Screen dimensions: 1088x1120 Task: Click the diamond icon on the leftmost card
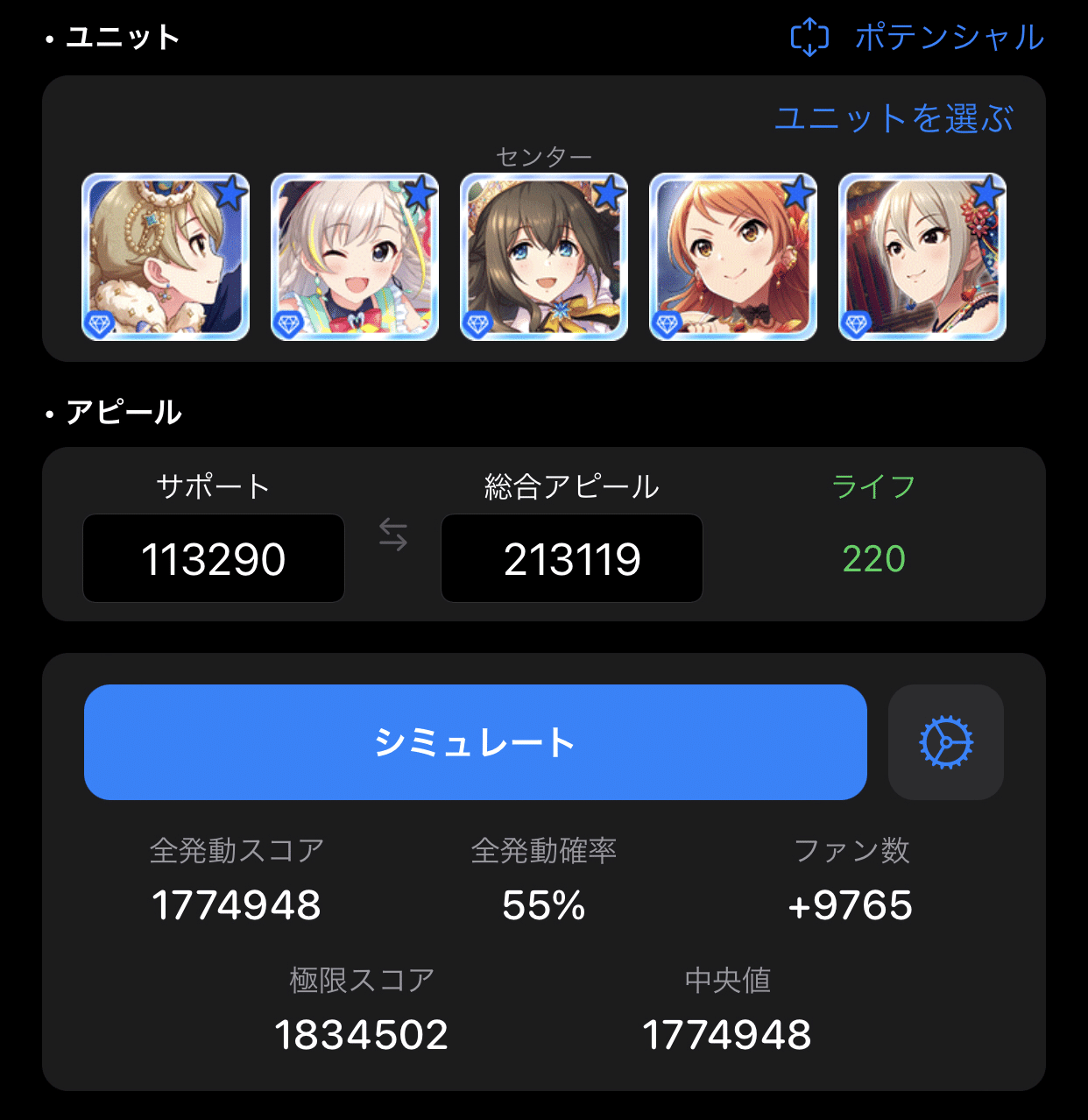coord(99,323)
